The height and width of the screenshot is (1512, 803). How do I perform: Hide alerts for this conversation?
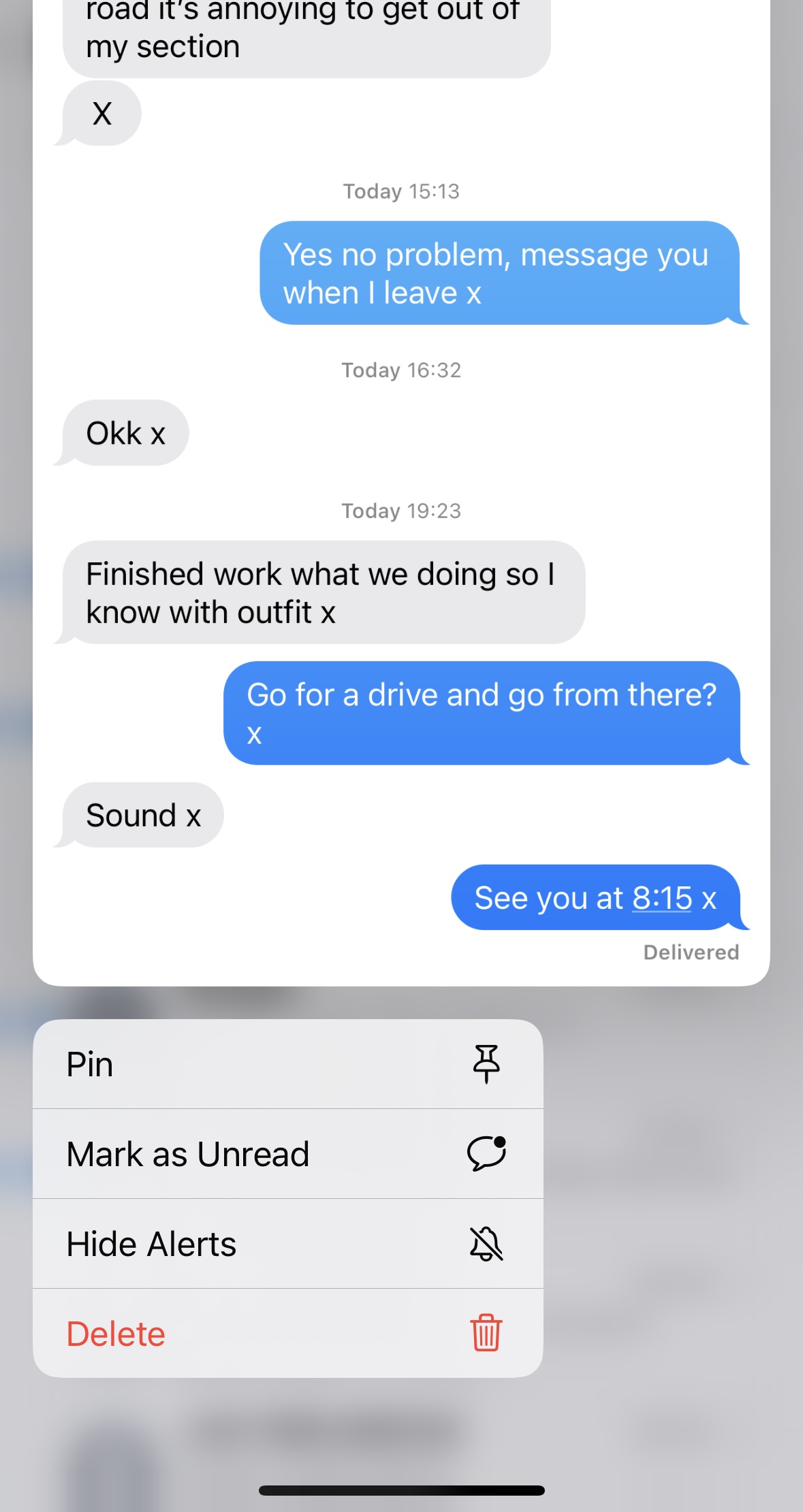287,1244
